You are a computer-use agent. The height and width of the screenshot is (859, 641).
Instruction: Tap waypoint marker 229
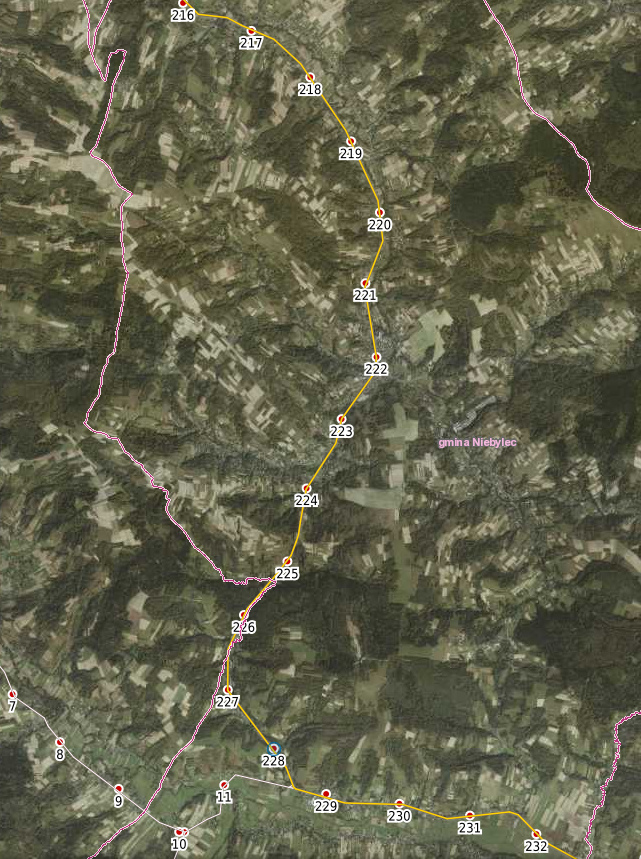click(x=325, y=794)
